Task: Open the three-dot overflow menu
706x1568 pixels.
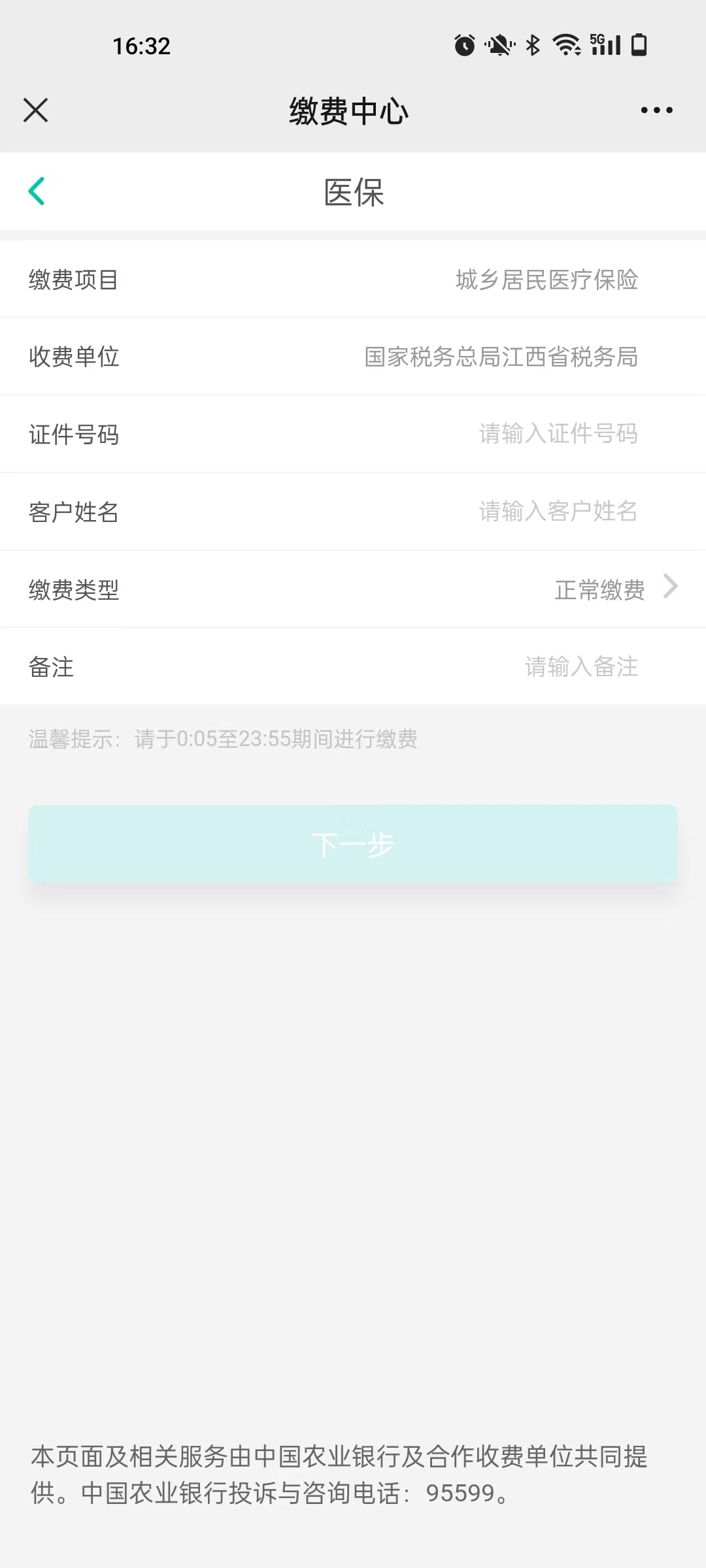Action: point(656,110)
